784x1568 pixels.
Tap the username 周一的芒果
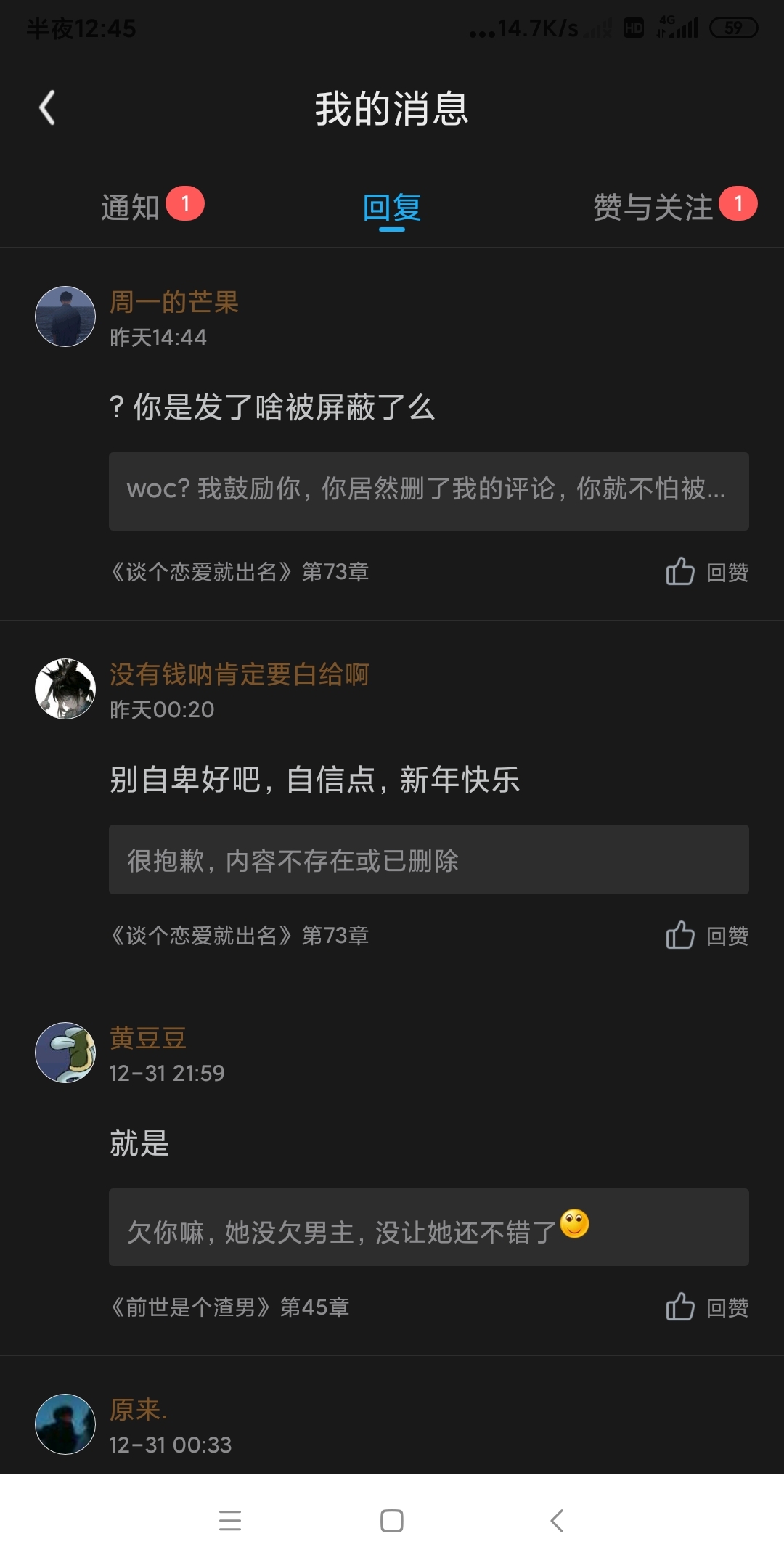pos(174,302)
